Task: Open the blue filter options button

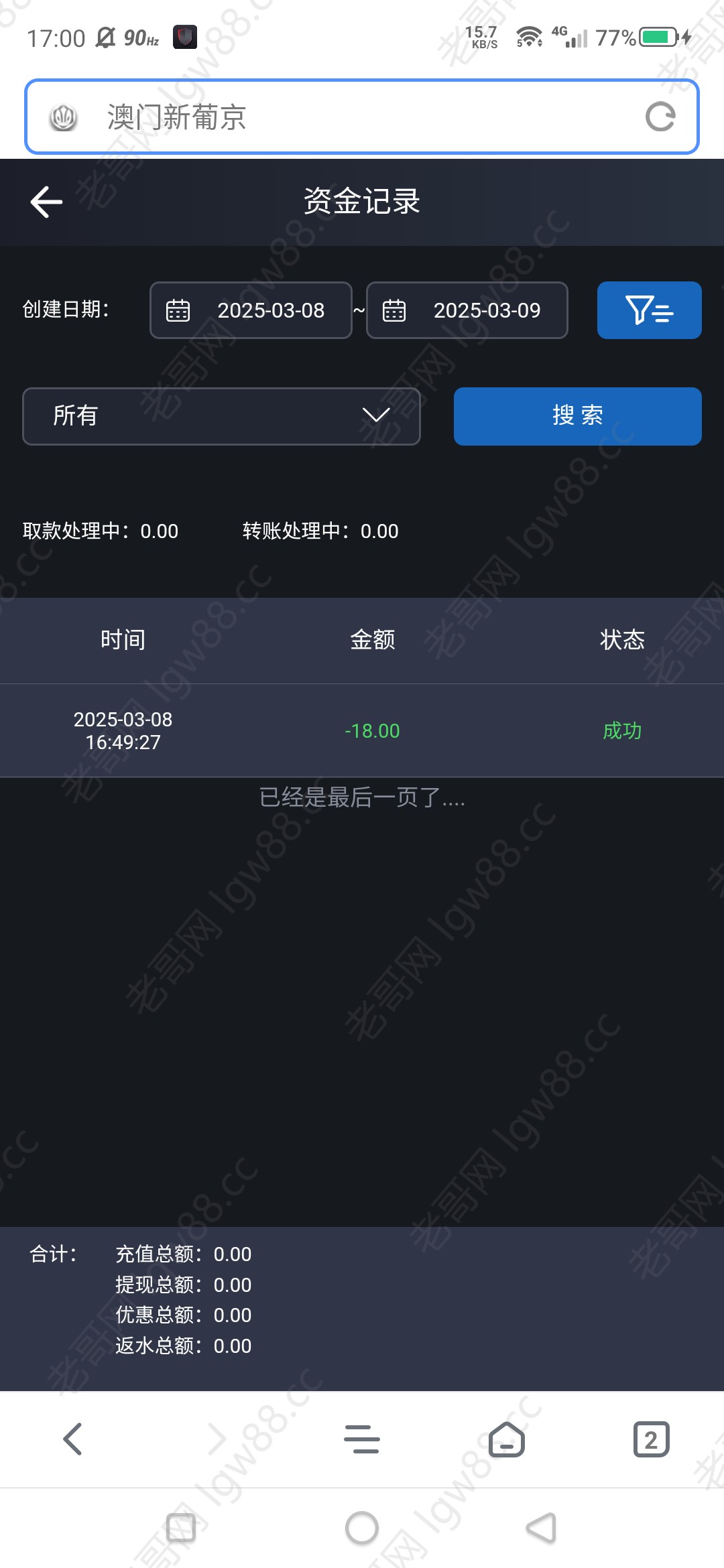Action: click(x=649, y=310)
